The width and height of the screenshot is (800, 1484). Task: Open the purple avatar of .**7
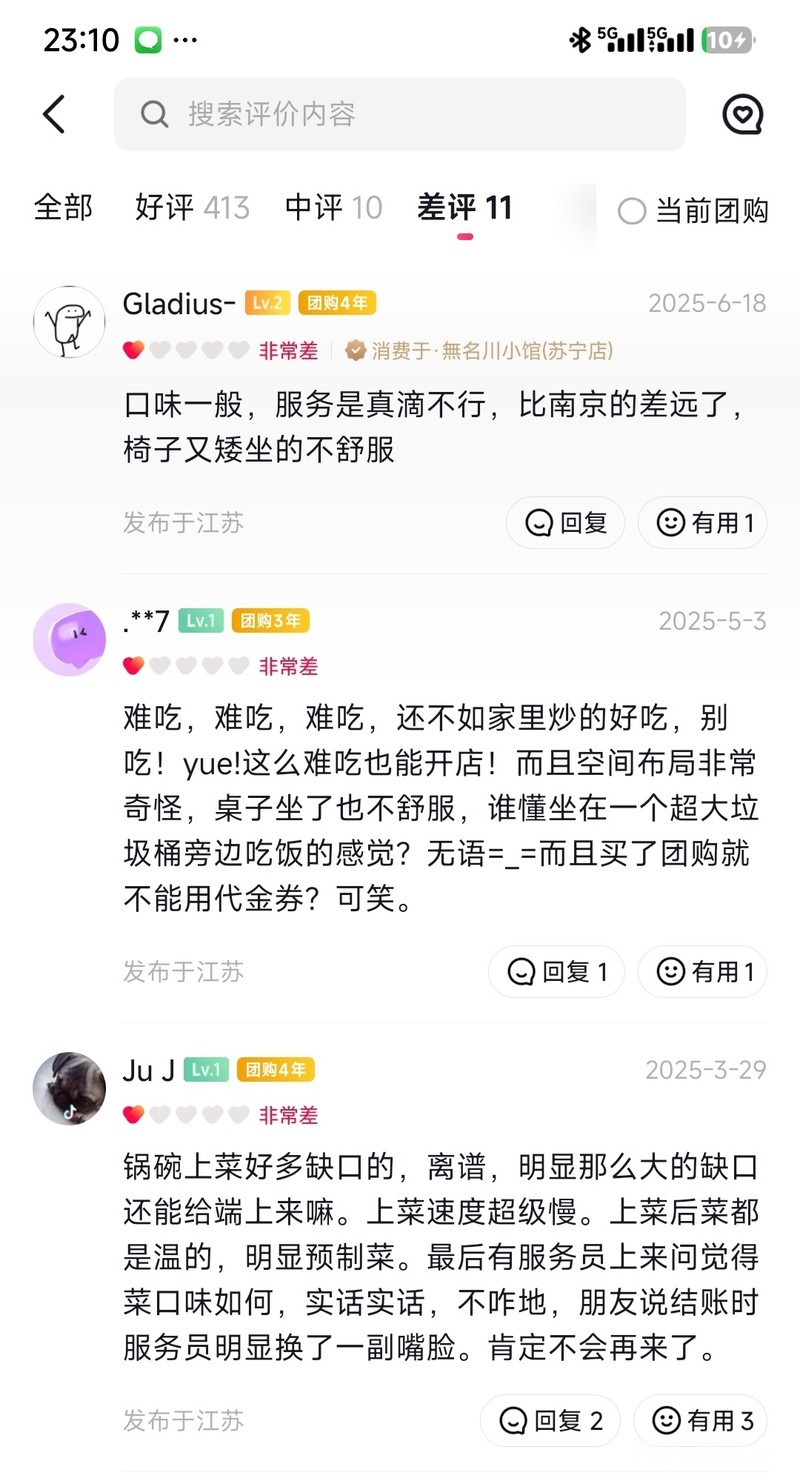pos(69,639)
